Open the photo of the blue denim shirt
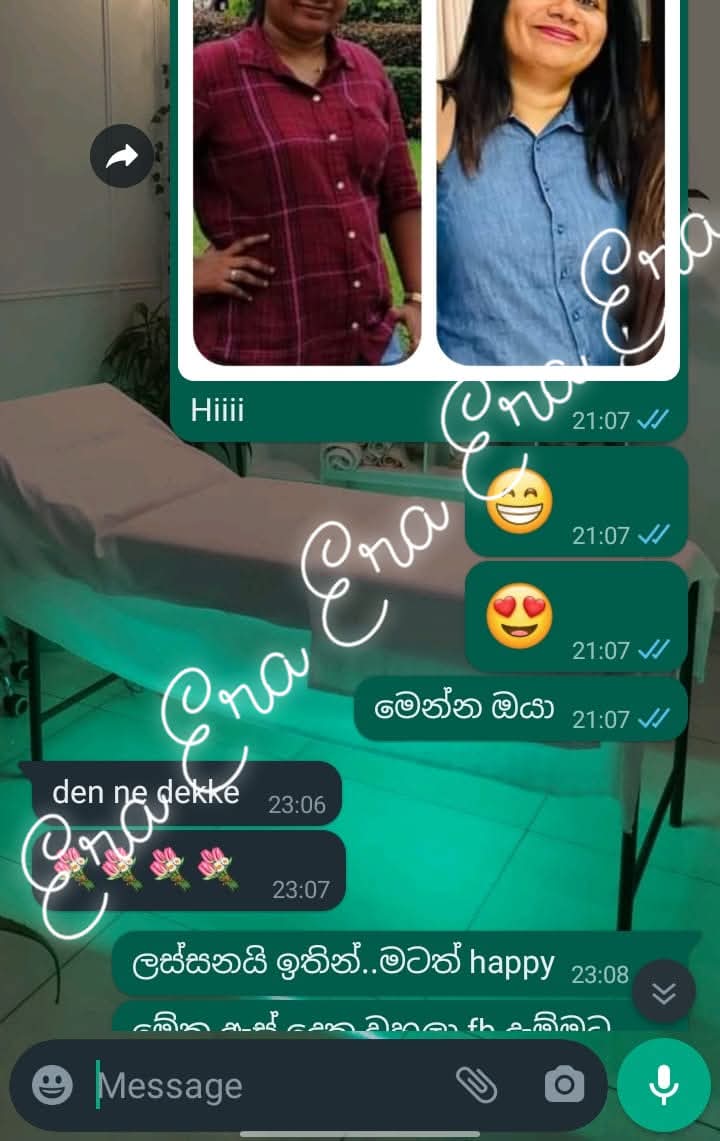720x1141 pixels. tap(550, 190)
